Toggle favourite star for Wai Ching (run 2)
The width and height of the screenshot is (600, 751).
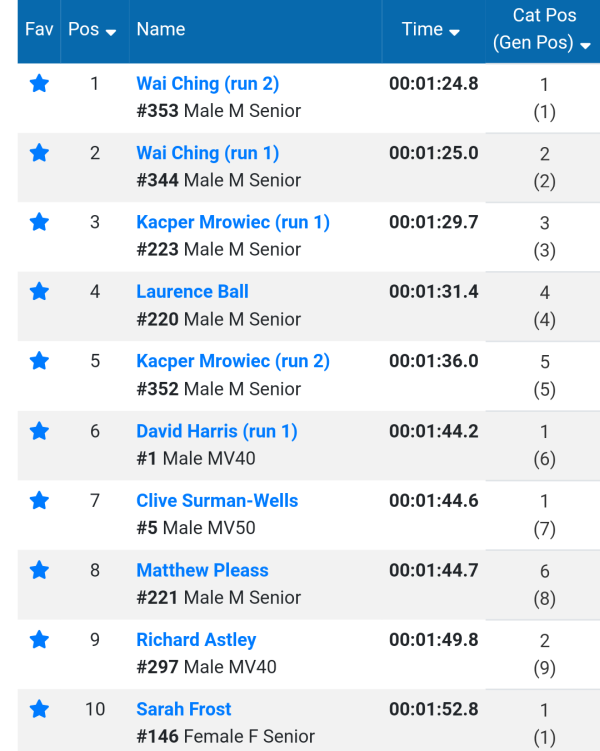tap(39, 84)
